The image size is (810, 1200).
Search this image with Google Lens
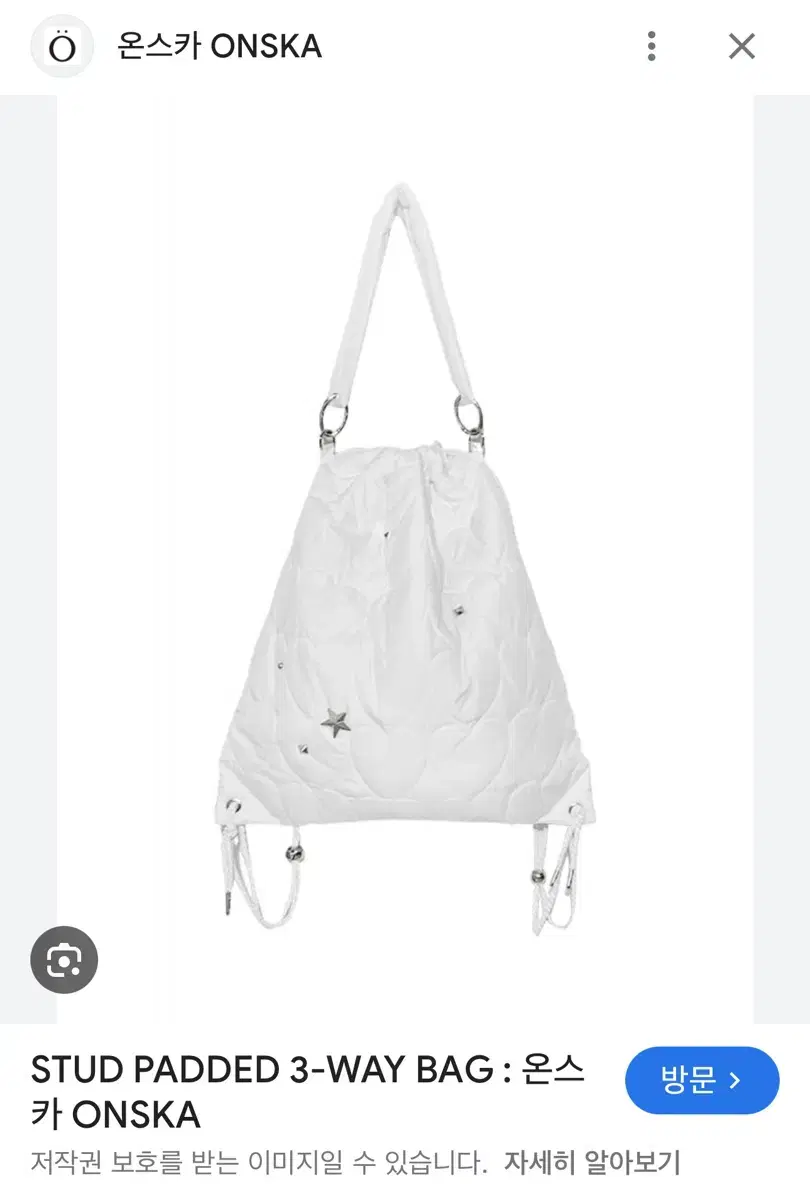point(64,960)
